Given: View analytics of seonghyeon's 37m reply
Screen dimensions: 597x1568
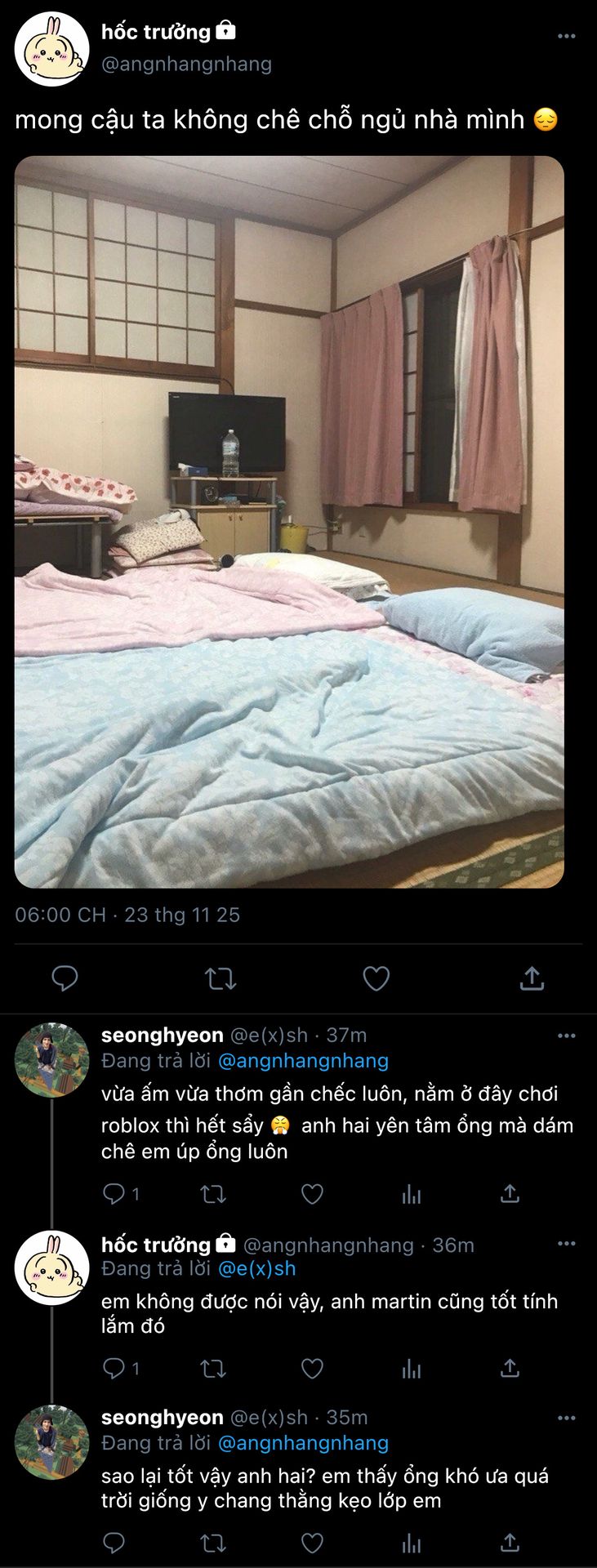Looking at the screenshot, I should coord(412,1195).
